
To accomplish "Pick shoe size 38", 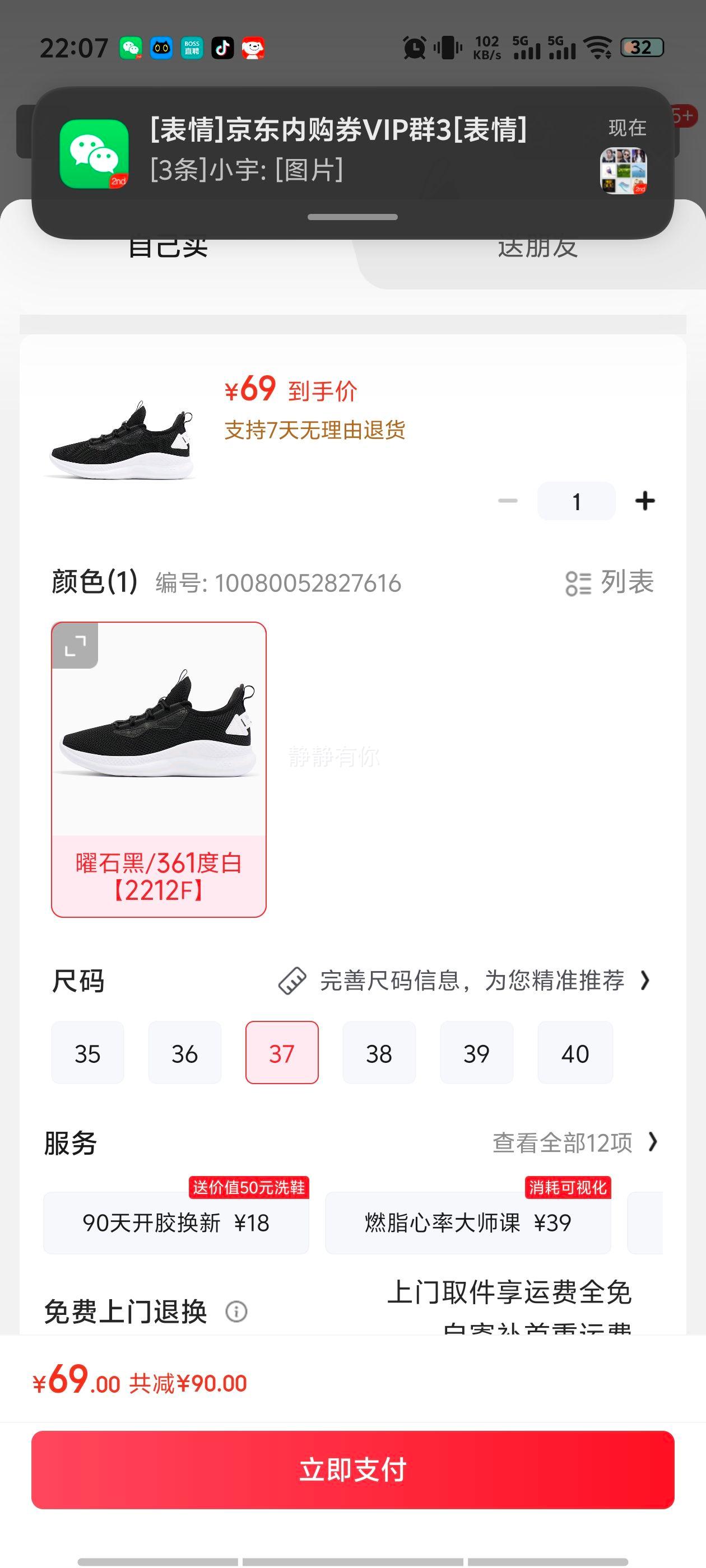I will click(x=379, y=1052).
